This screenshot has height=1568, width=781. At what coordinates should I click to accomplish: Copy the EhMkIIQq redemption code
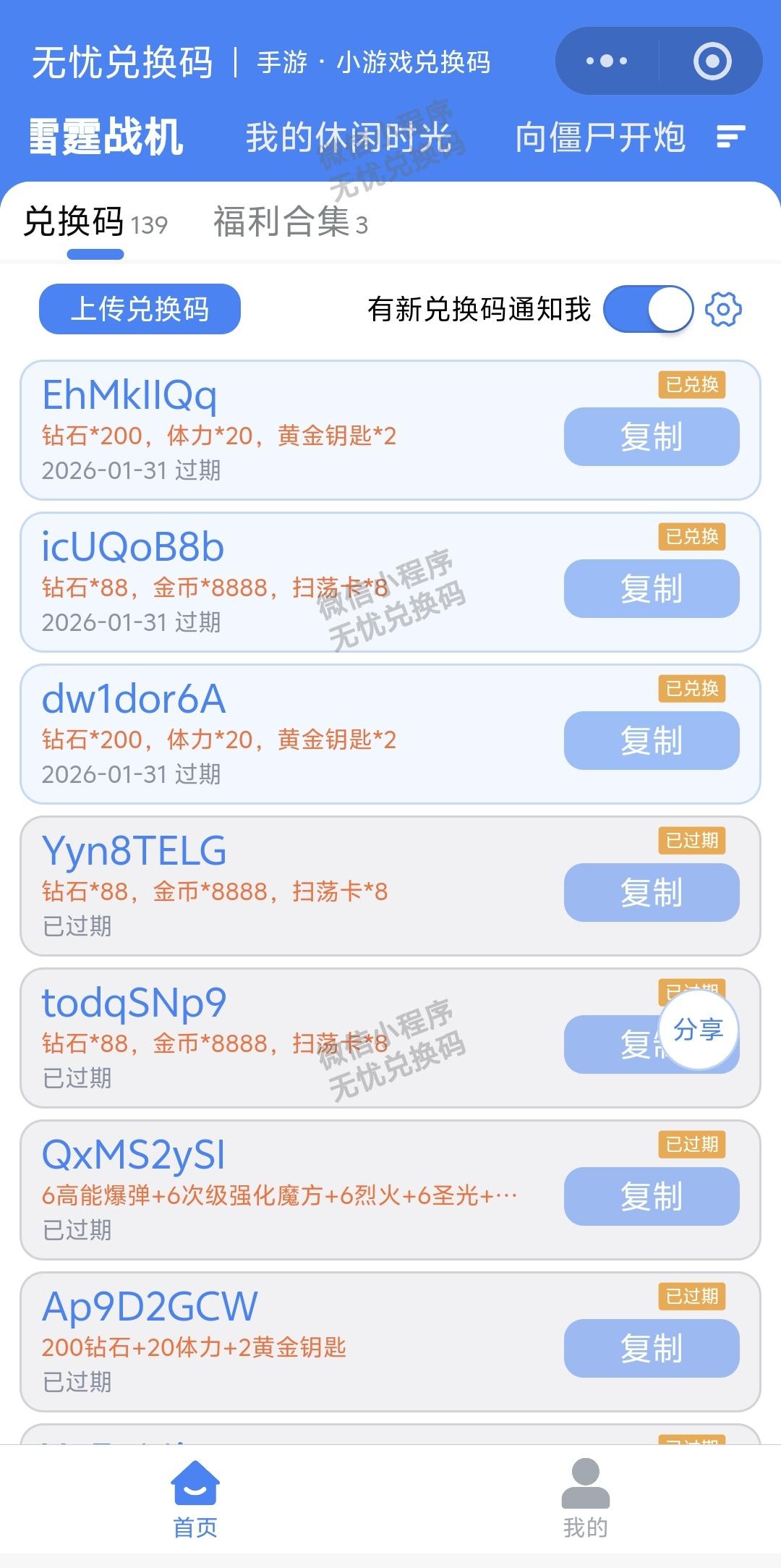650,436
